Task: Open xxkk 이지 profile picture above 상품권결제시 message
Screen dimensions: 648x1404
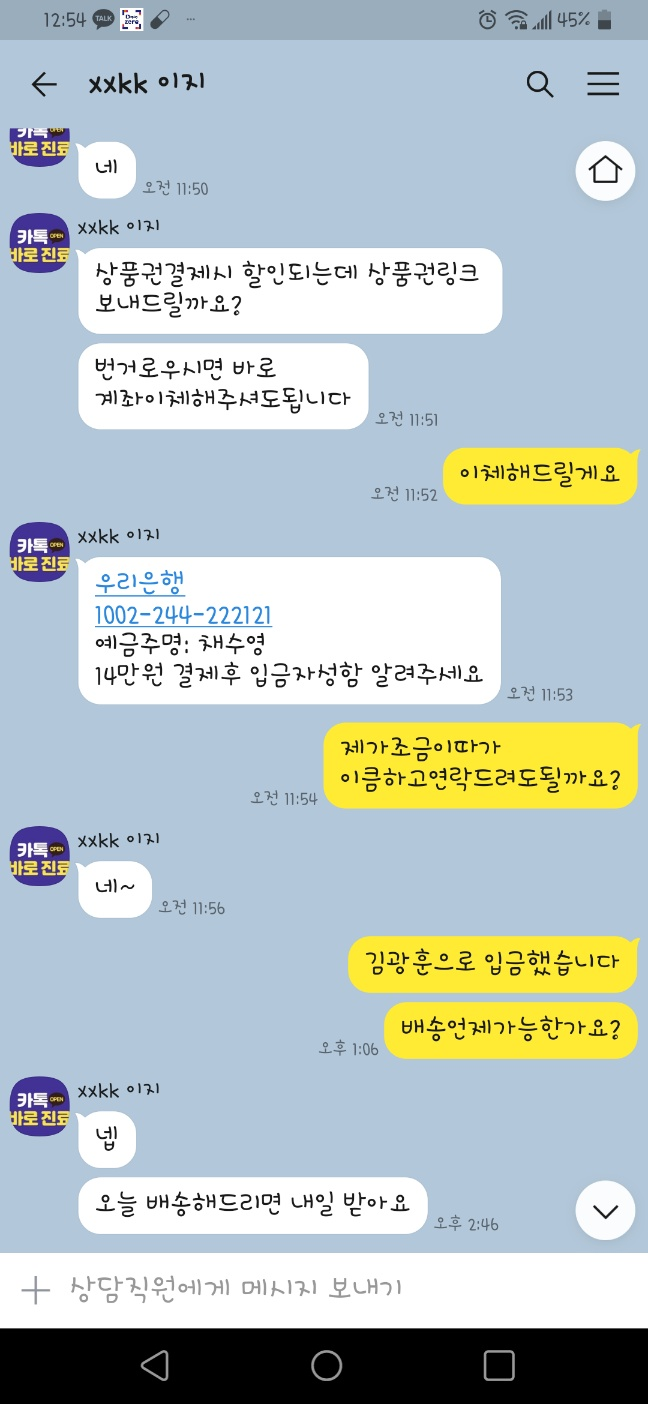Action: click(x=40, y=243)
